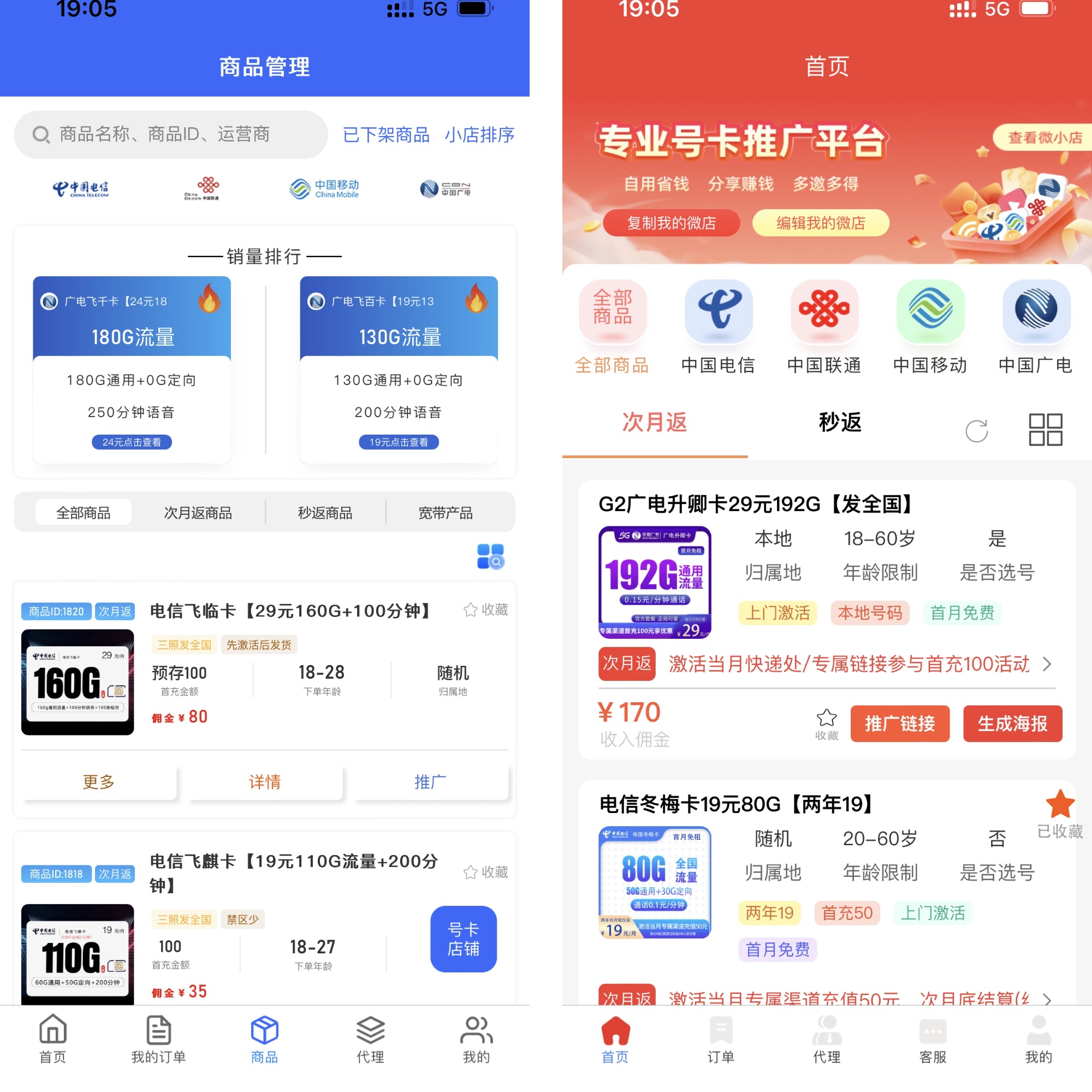Open 客服 in the bottom bar
This screenshot has width=1092, height=1092.
pyautogui.click(x=933, y=1040)
